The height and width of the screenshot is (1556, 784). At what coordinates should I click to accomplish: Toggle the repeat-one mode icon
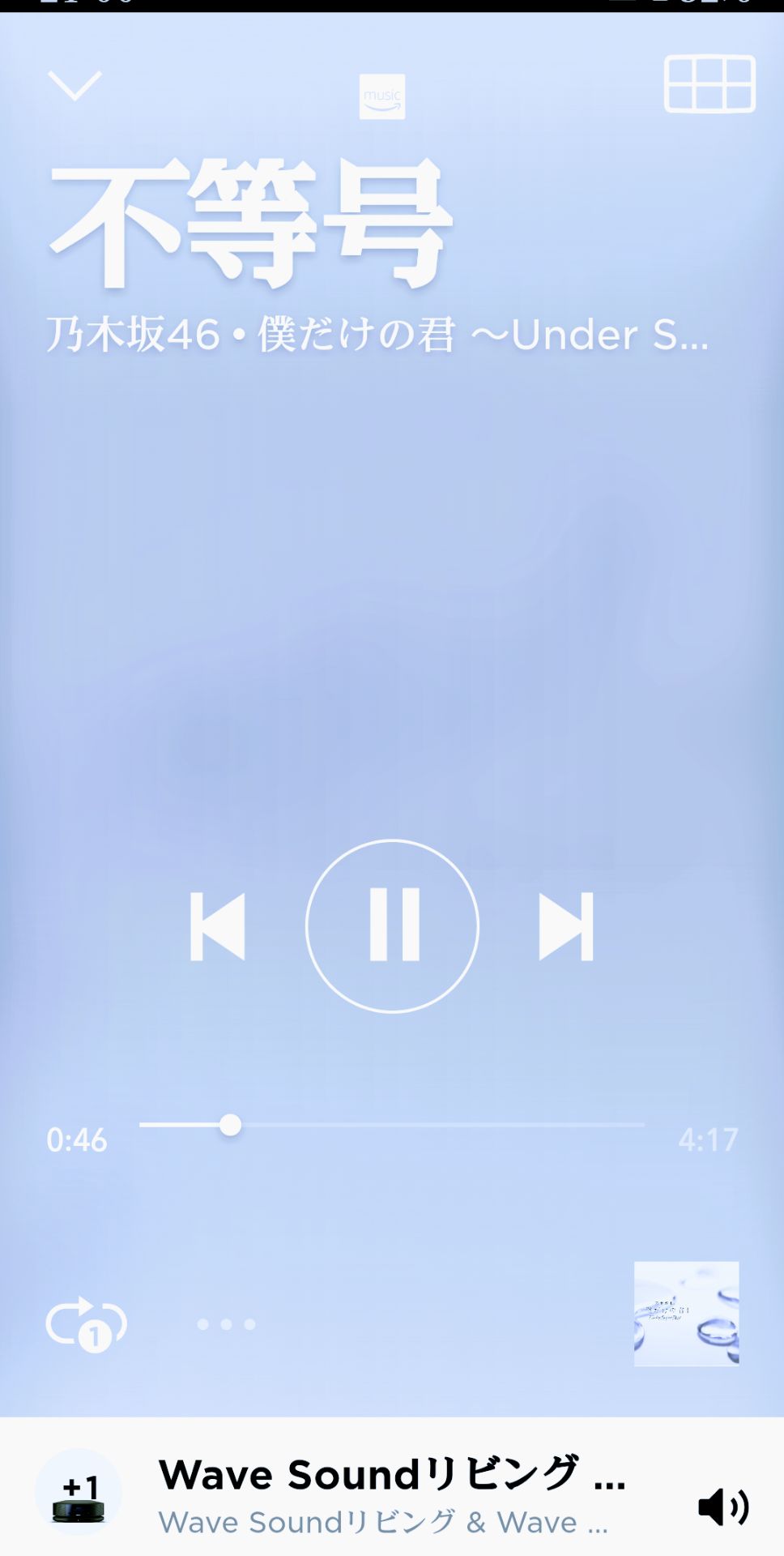point(86,1324)
